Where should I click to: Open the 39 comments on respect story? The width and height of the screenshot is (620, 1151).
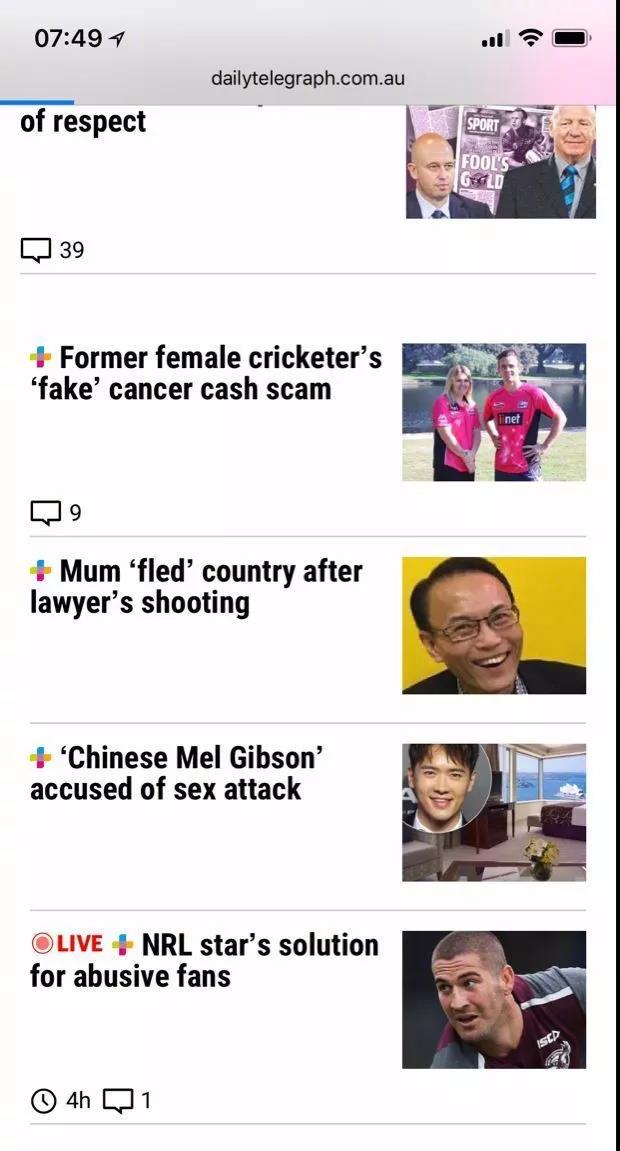coord(53,250)
